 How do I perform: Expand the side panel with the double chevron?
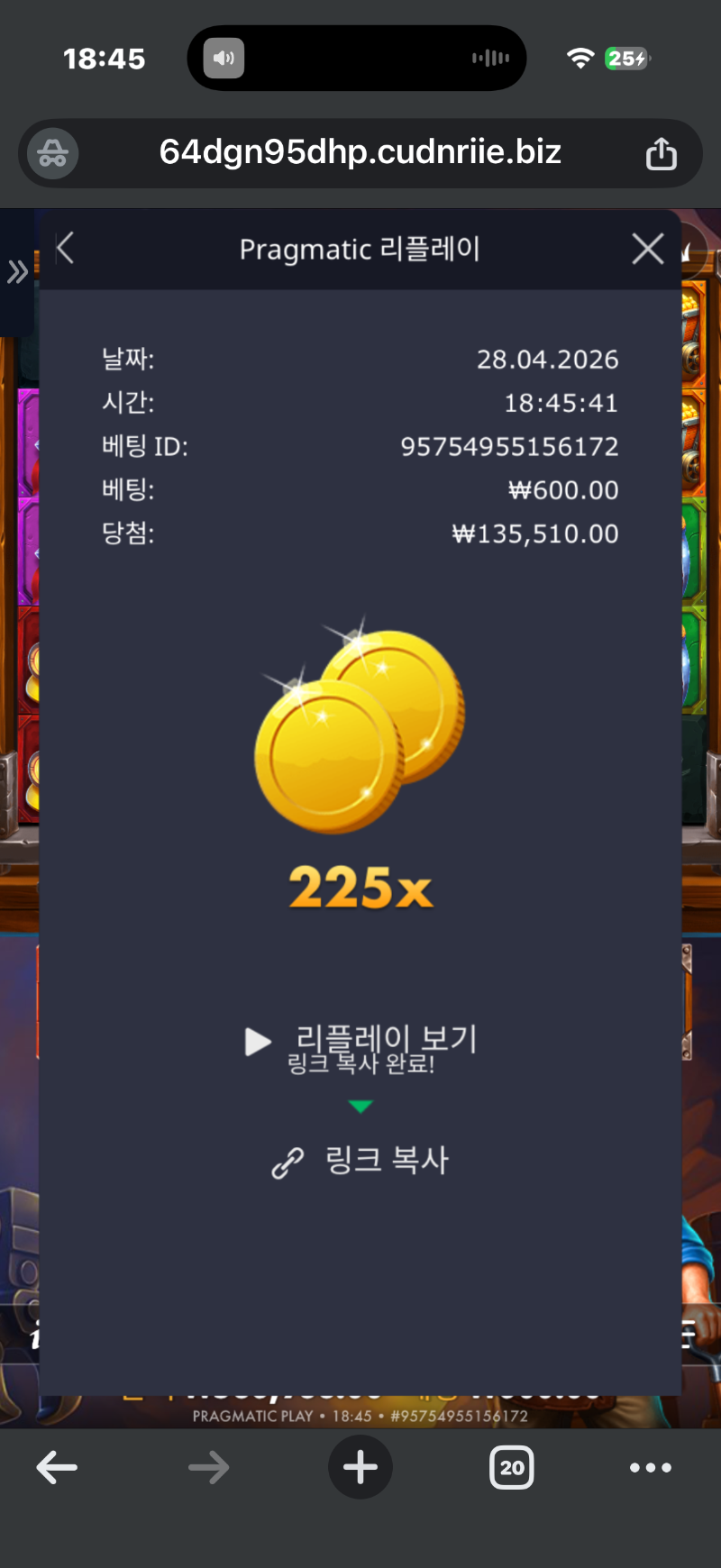point(17,271)
